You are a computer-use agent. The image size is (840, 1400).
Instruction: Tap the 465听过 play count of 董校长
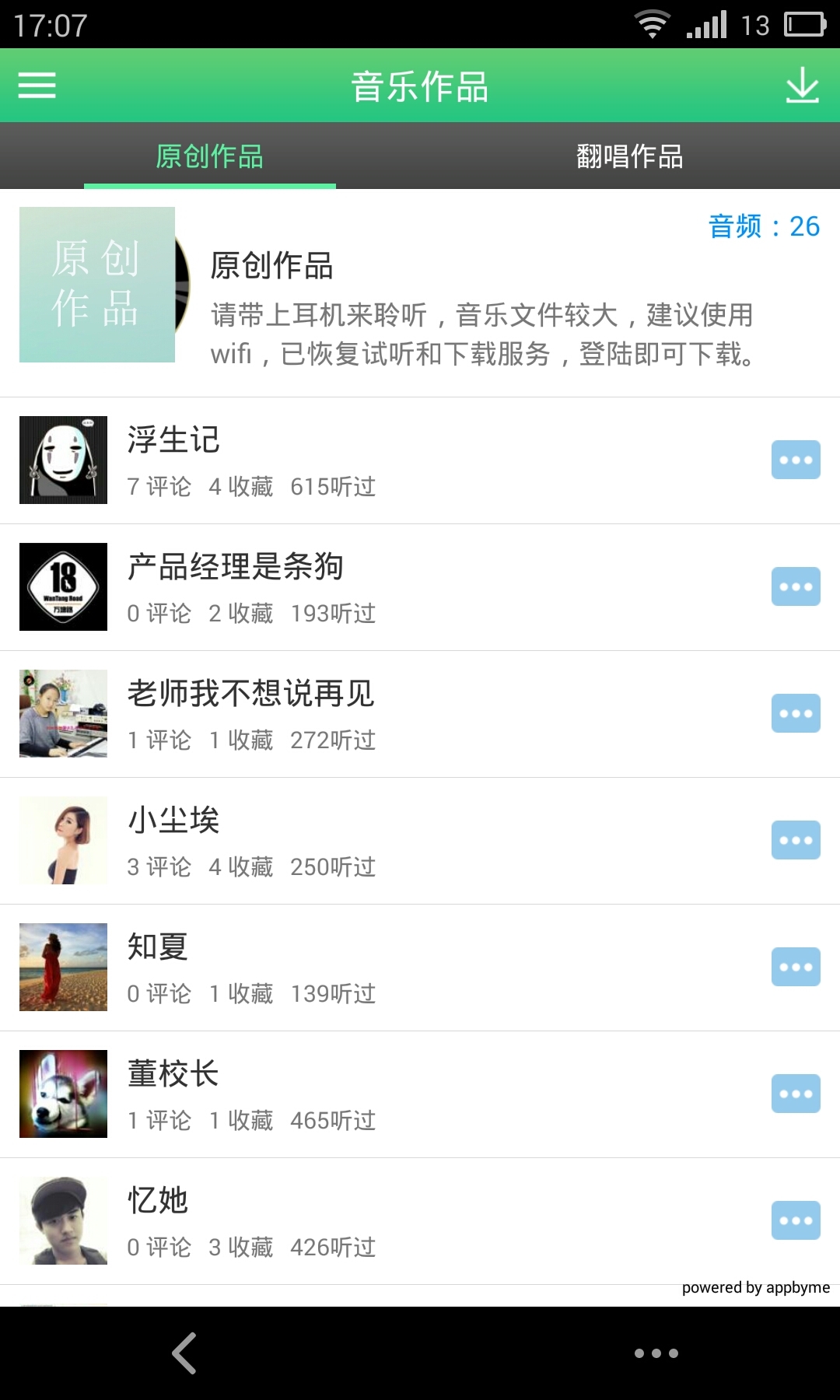[x=332, y=1120]
